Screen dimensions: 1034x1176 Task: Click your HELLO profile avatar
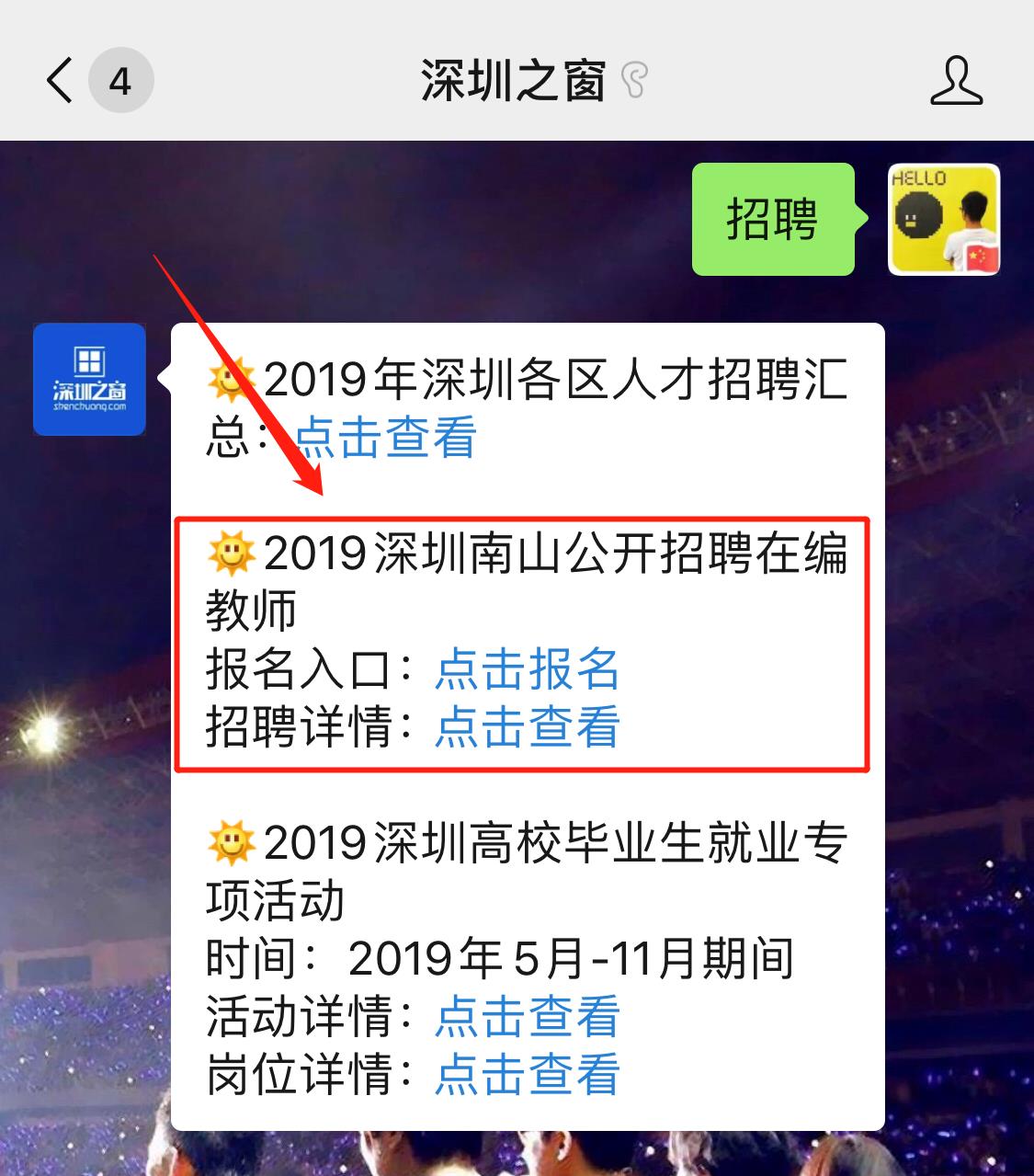tap(943, 219)
